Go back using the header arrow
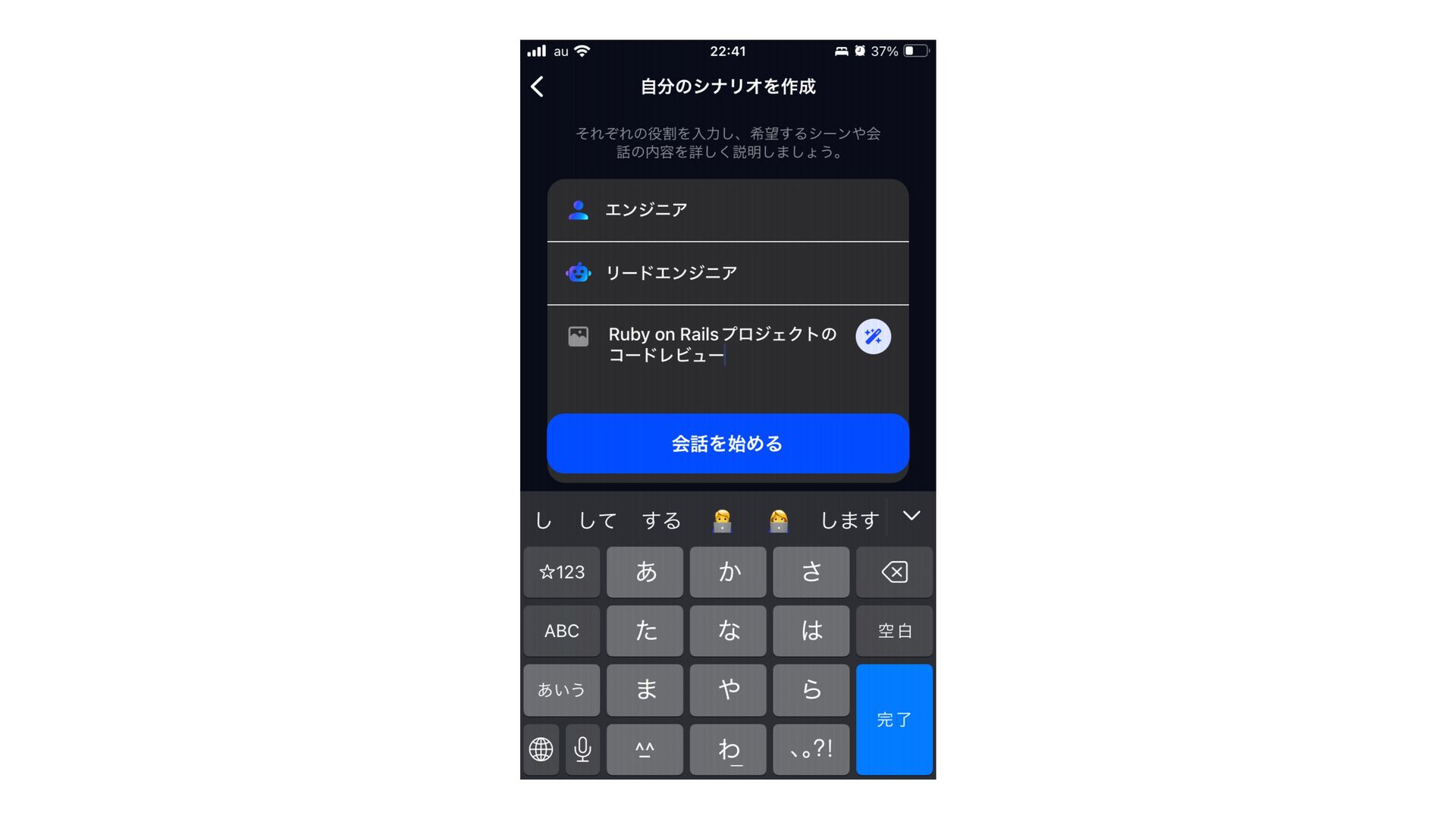The image size is (1456, 819). tap(537, 86)
